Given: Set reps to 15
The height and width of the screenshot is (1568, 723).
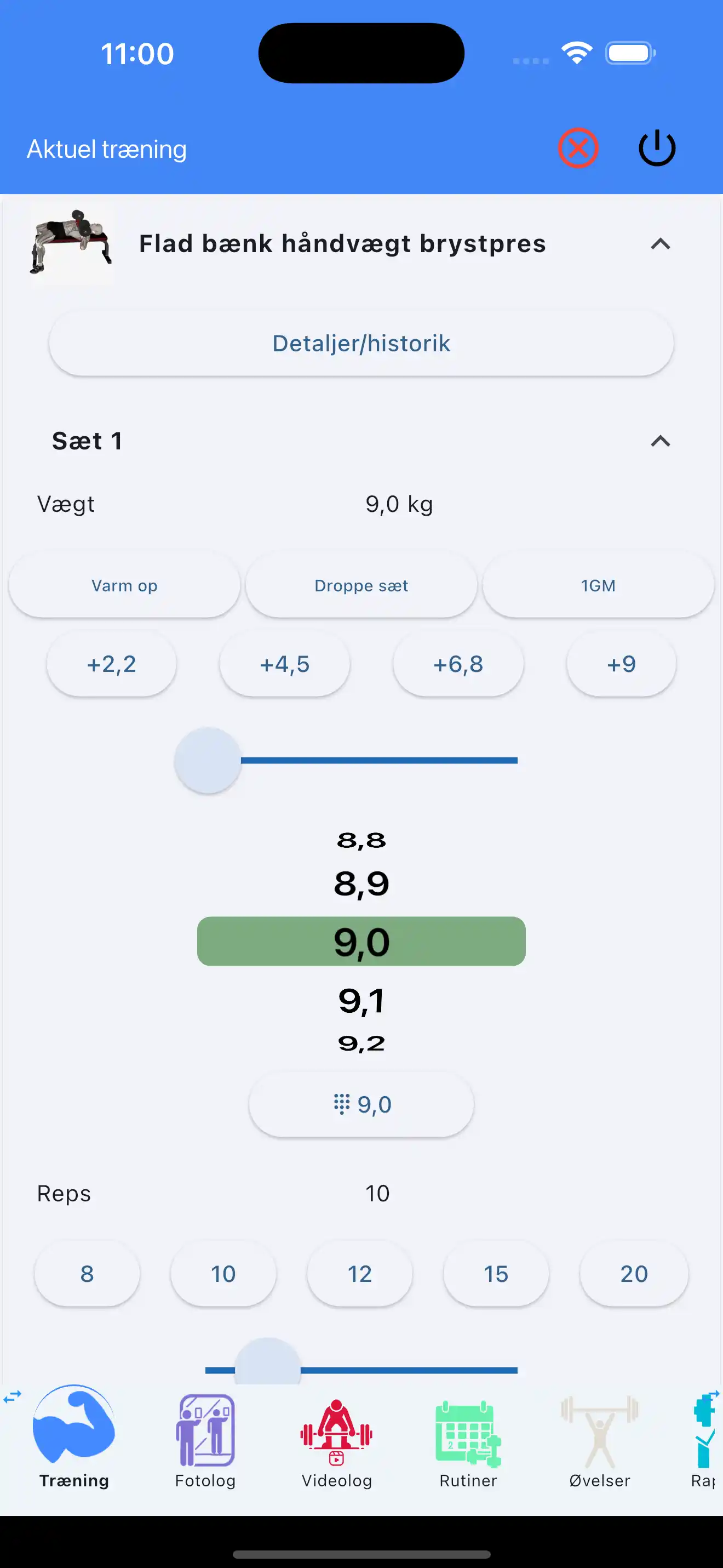Looking at the screenshot, I should [496, 1273].
